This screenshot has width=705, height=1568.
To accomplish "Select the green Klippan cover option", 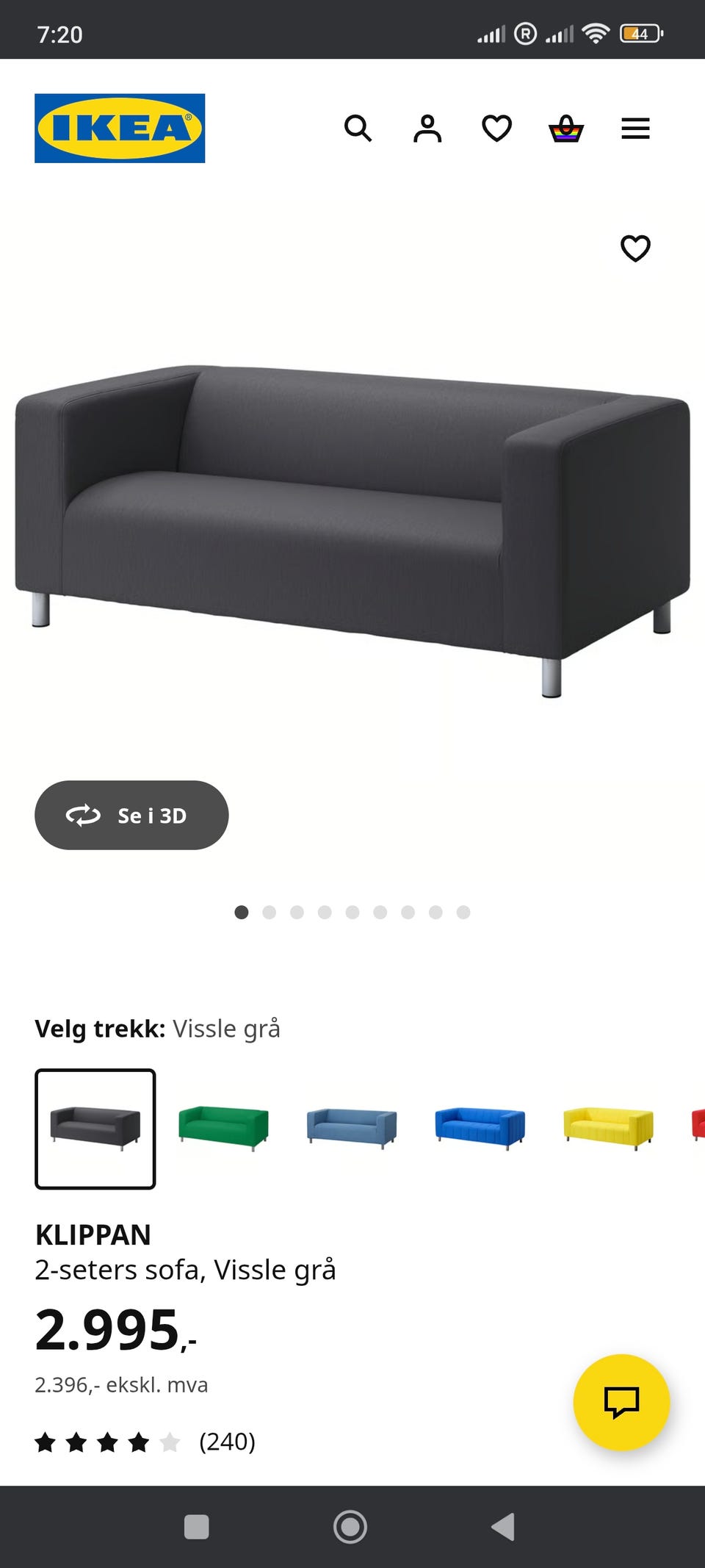I will 223,1130.
